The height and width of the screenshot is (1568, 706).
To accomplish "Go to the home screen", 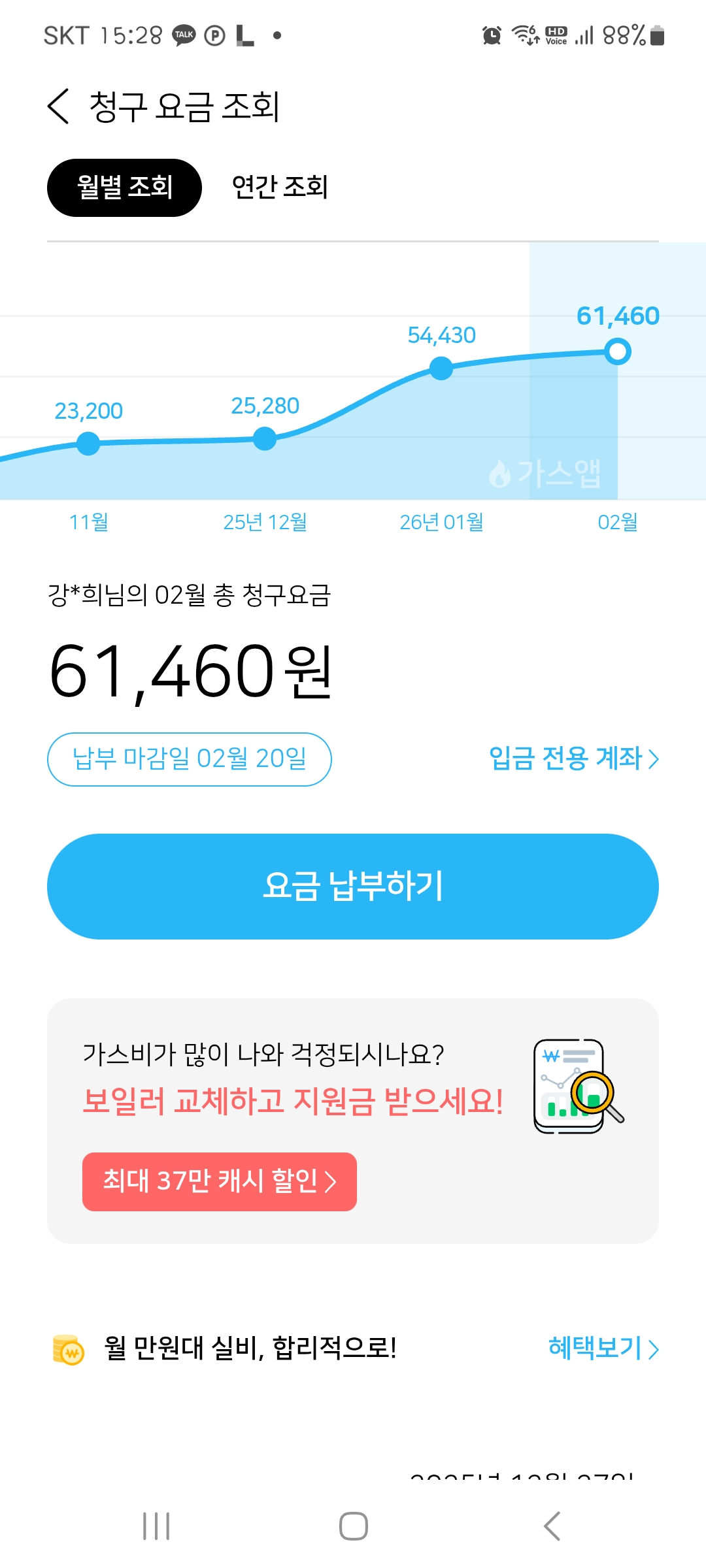I will click(353, 1526).
